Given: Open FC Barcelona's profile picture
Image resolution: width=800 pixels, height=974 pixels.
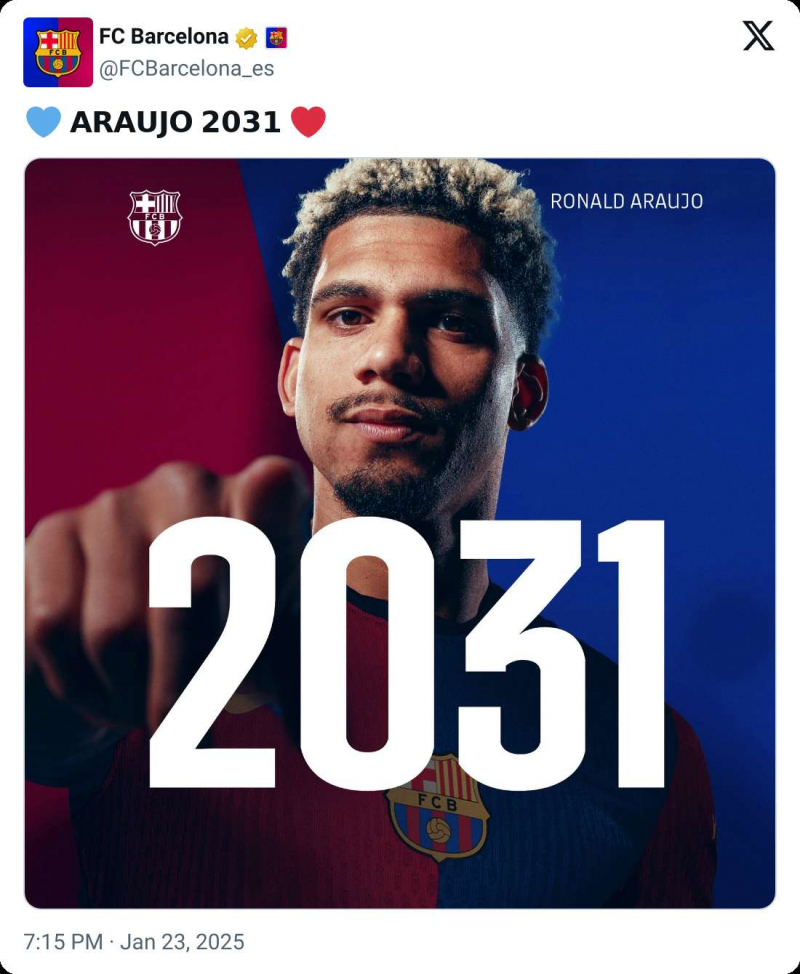Looking at the screenshot, I should tap(58, 52).
